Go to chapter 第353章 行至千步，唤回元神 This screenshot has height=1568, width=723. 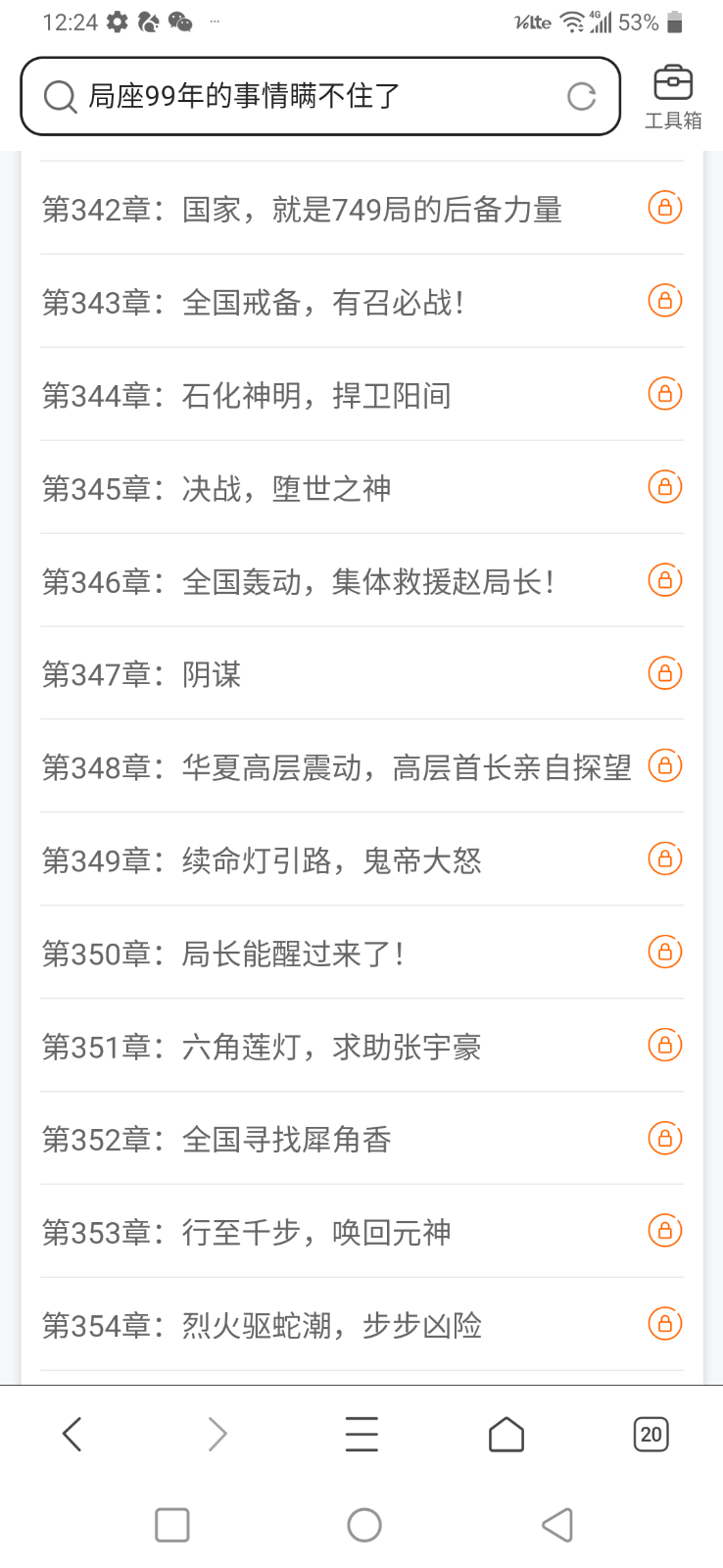click(247, 1232)
